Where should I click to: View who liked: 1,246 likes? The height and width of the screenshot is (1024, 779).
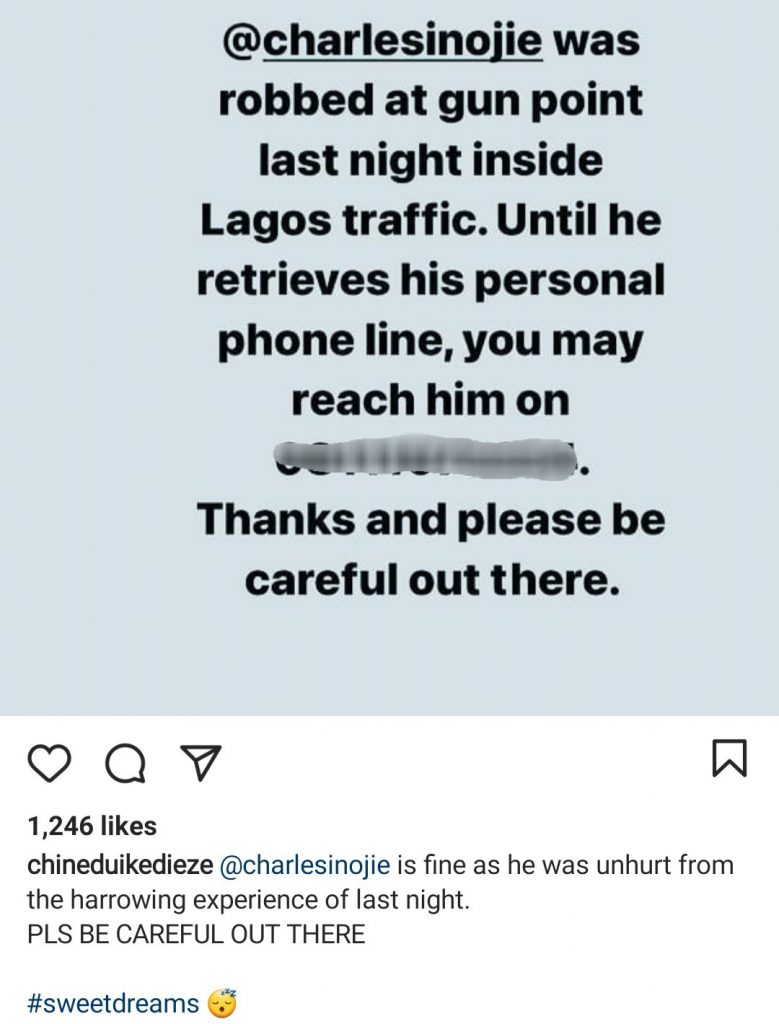coord(92,826)
